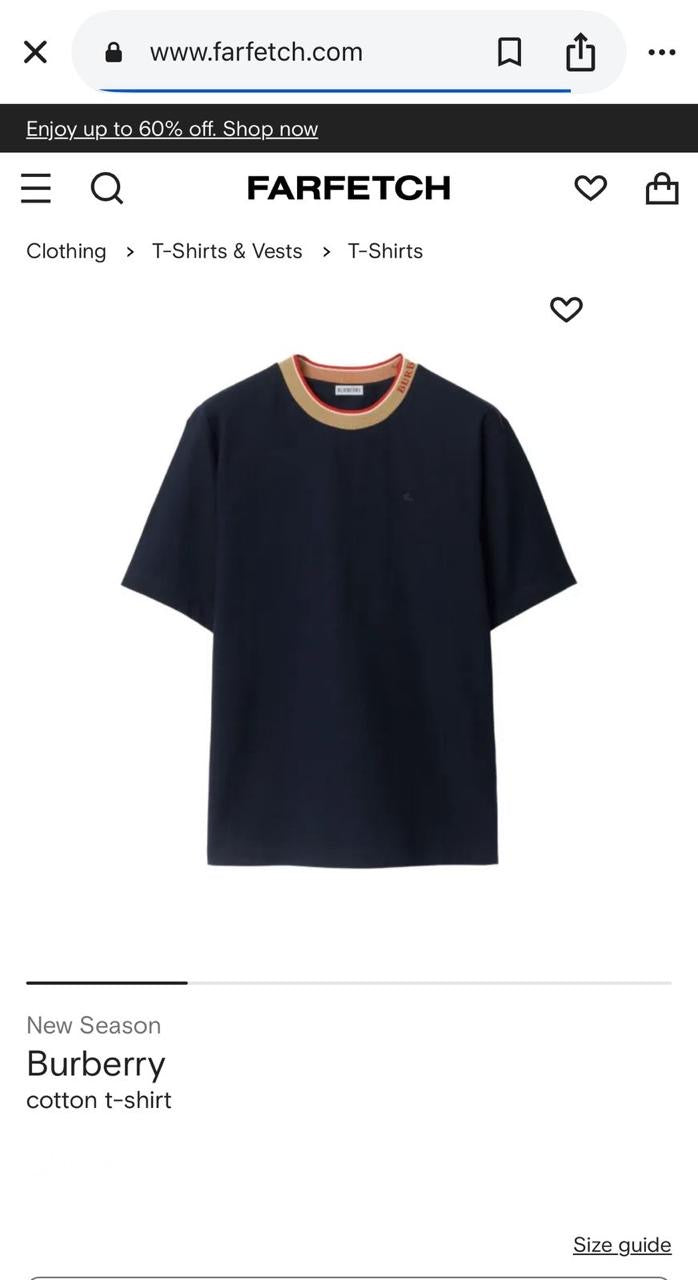Screen dimensions: 698x1280
Task: Go to the Clothing breadcrumb
Action: 66,251
